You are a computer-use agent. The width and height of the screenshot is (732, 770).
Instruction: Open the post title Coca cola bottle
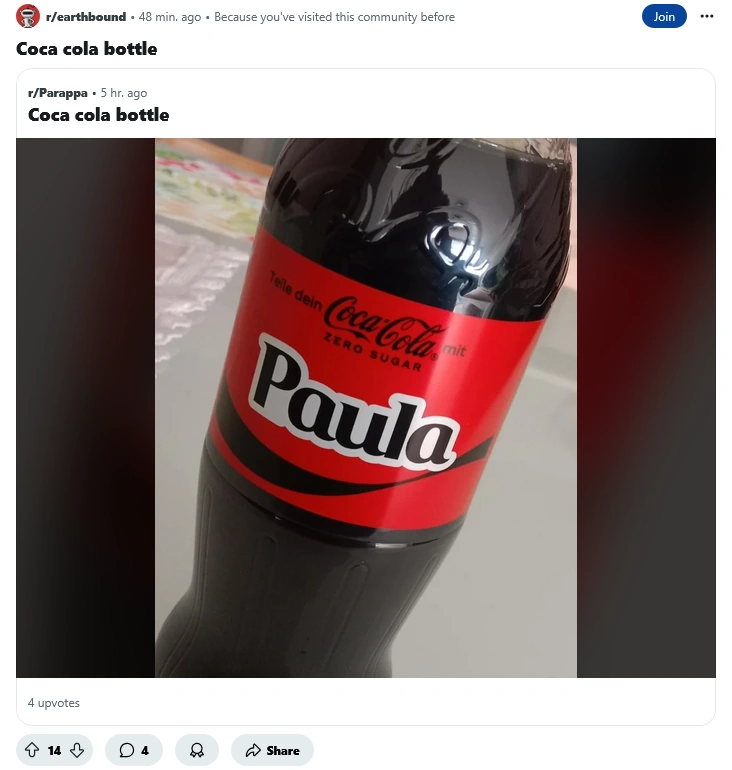(86, 48)
